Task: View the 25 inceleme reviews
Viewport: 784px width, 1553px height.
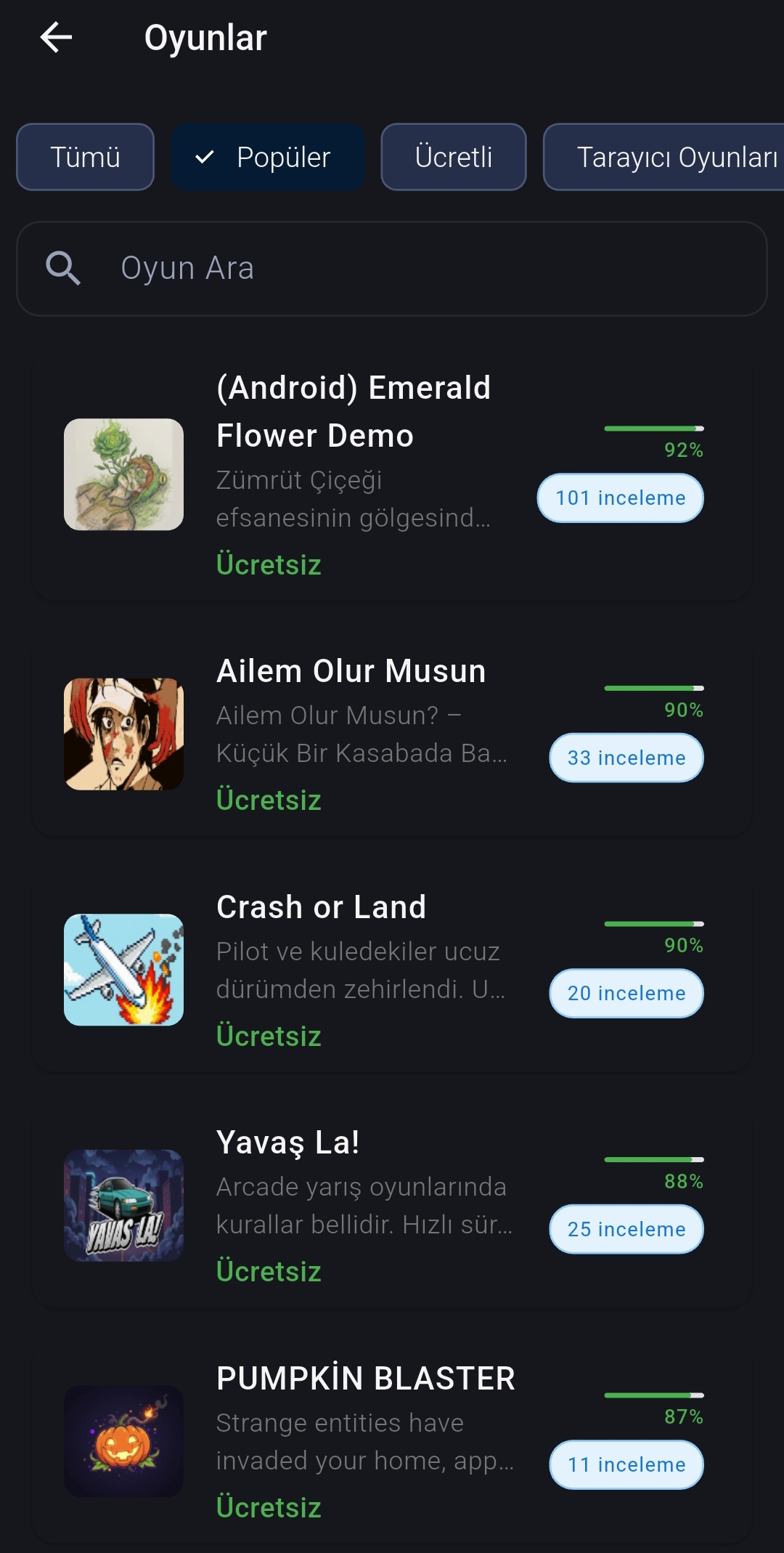Action: [x=626, y=1229]
